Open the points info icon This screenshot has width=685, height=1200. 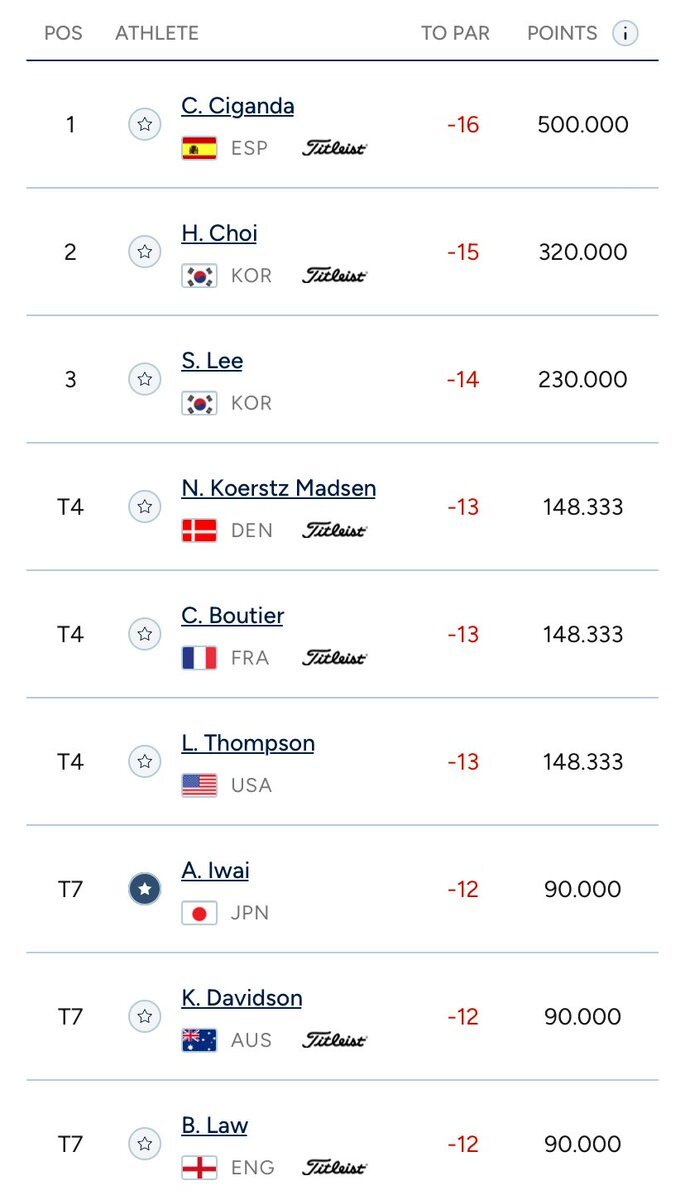625,33
